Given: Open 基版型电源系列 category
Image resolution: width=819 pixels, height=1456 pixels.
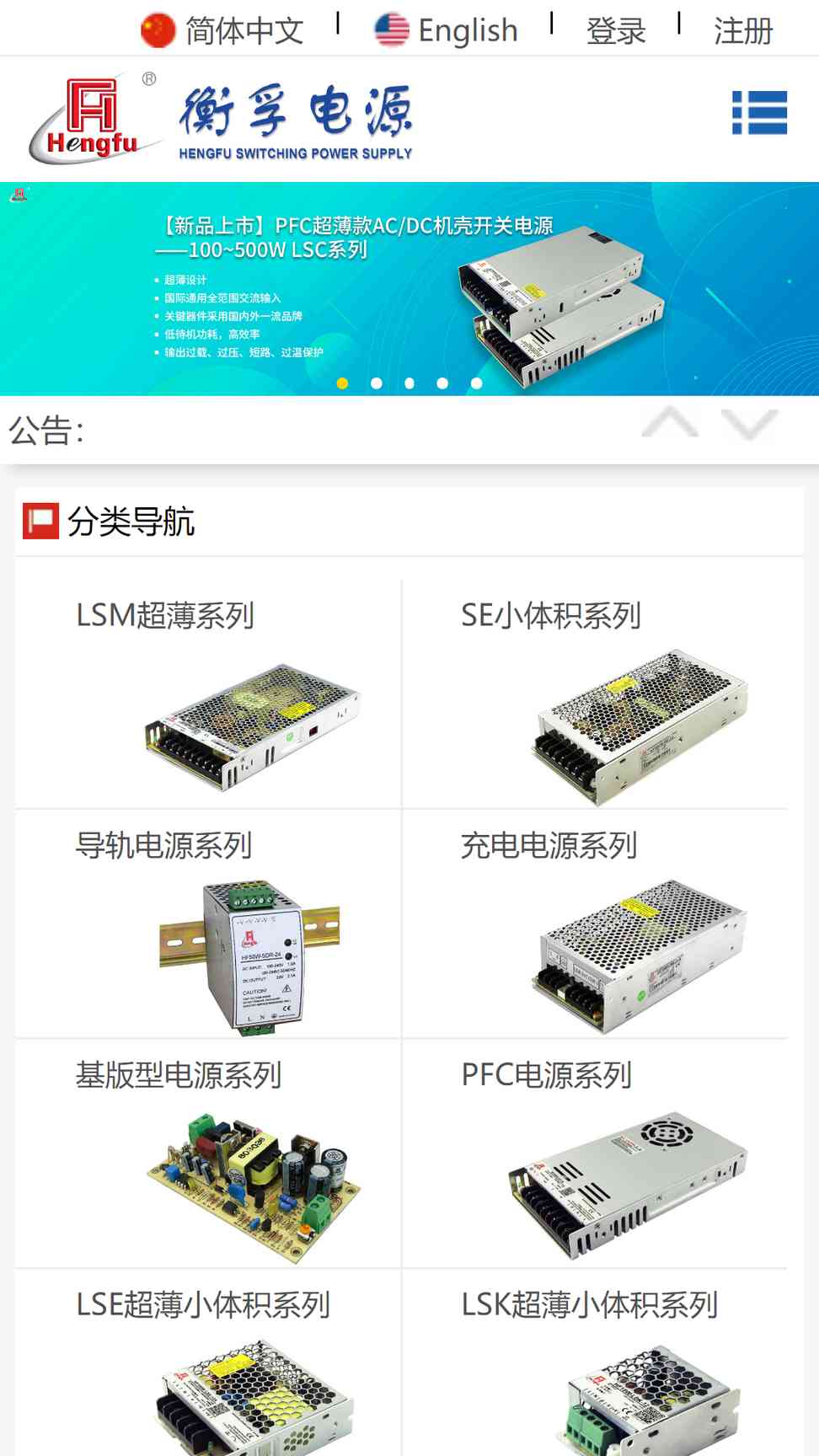Looking at the screenshot, I should [208, 1154].
